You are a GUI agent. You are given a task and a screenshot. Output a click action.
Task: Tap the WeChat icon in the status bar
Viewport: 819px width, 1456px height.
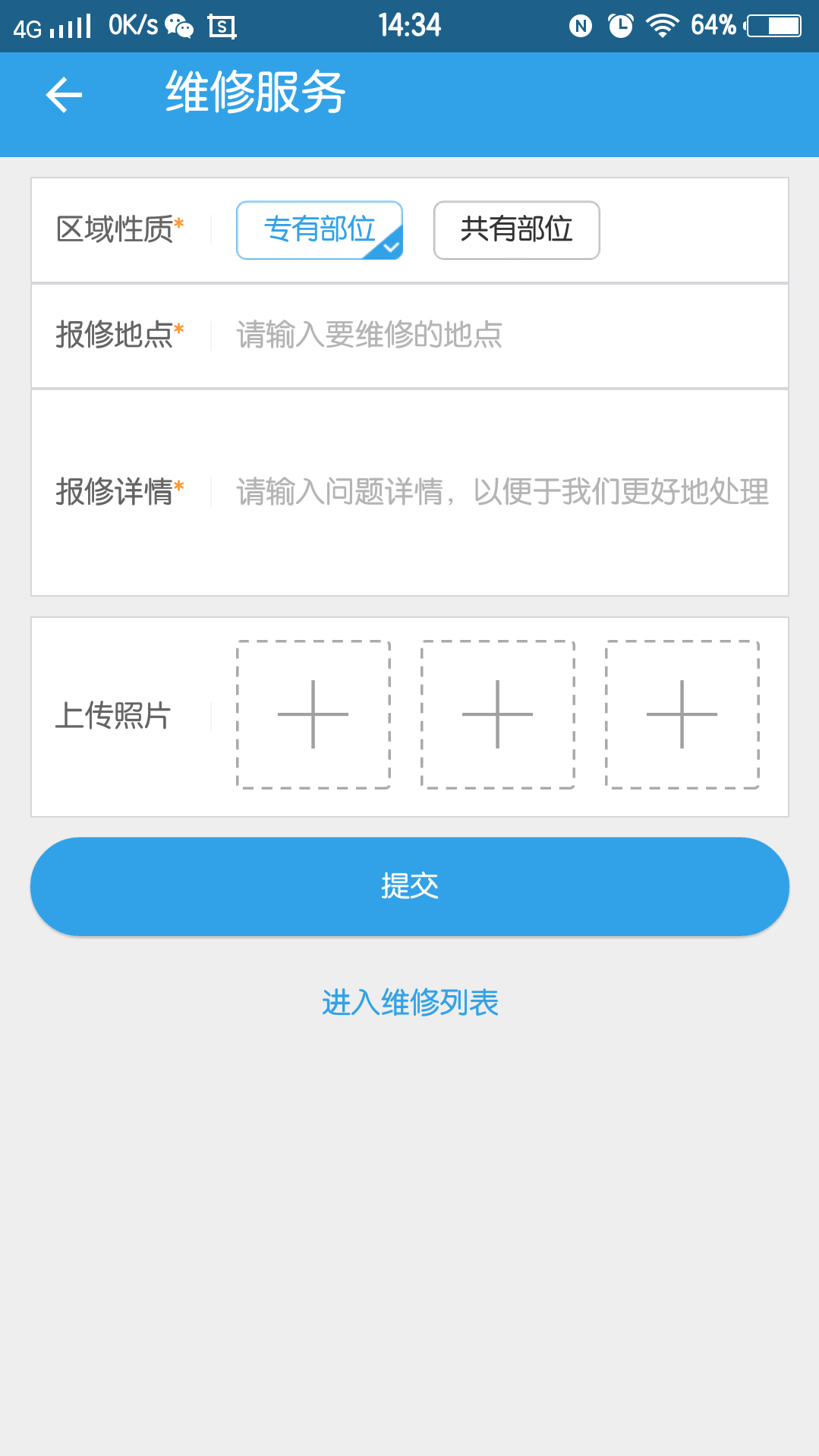click(x=180, y=25)
